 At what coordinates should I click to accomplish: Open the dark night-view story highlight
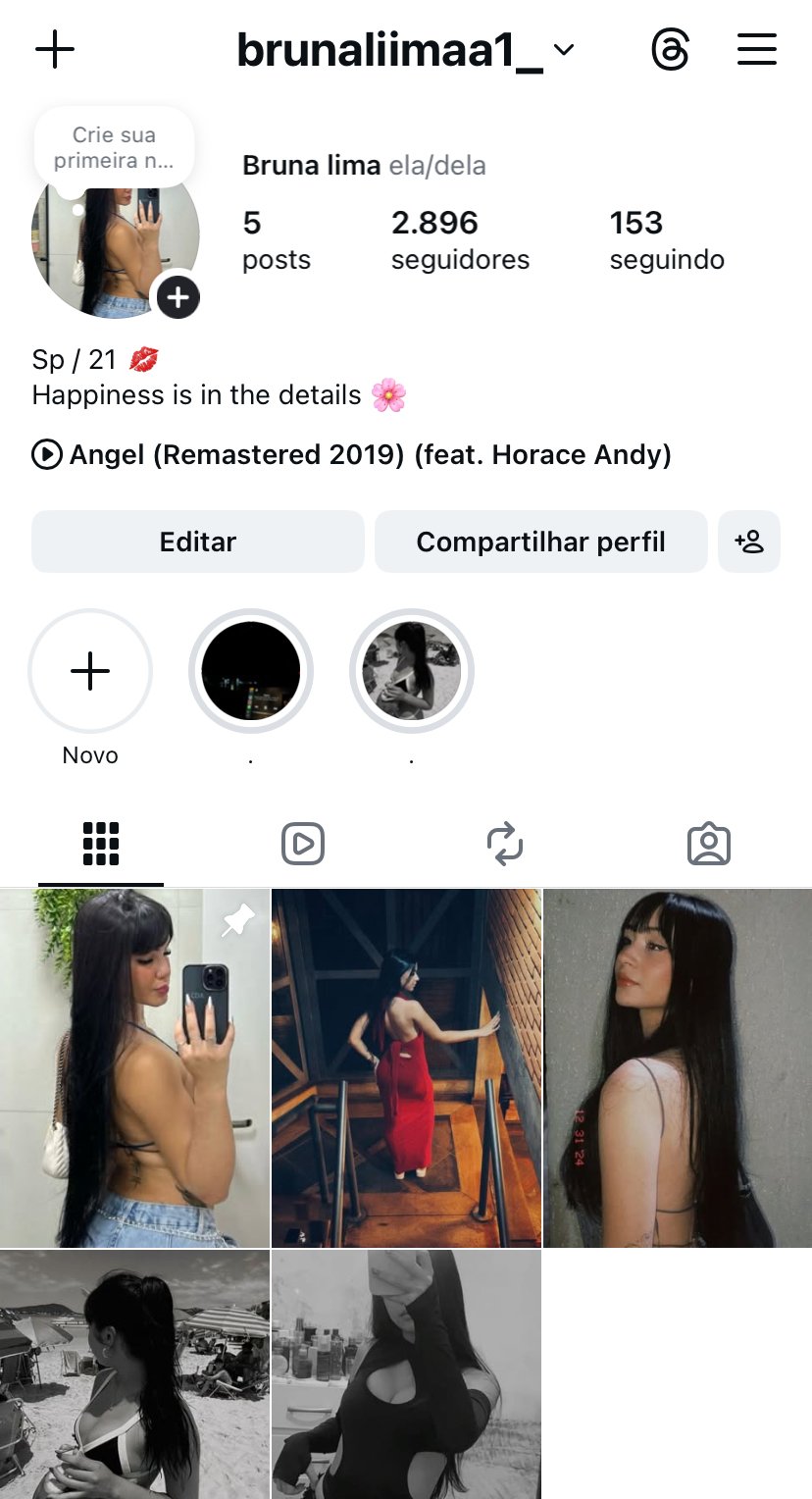(x=251, y=672)
